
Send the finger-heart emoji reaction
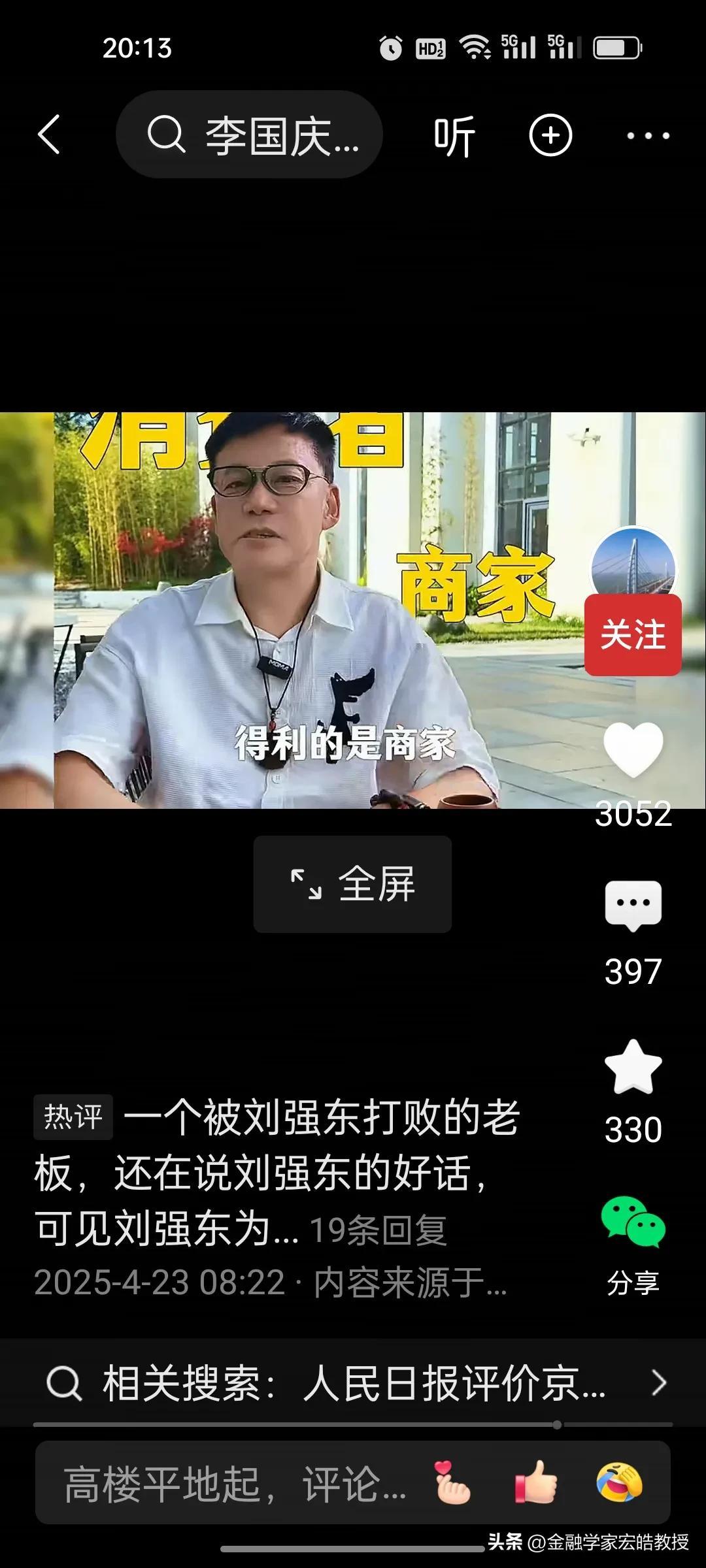[x=452, y=1483]
